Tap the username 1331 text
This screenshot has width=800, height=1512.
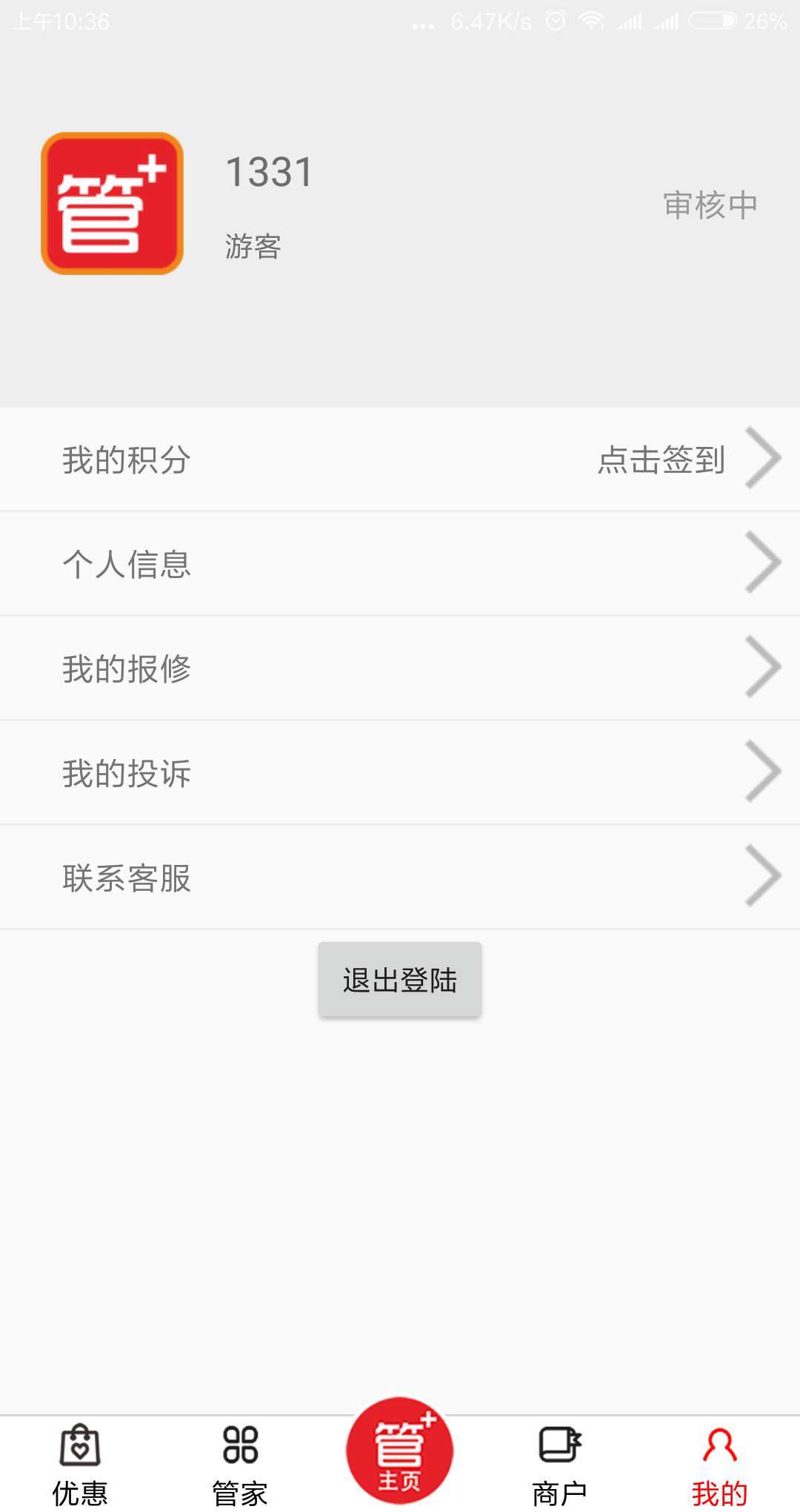tap(268, 170)
